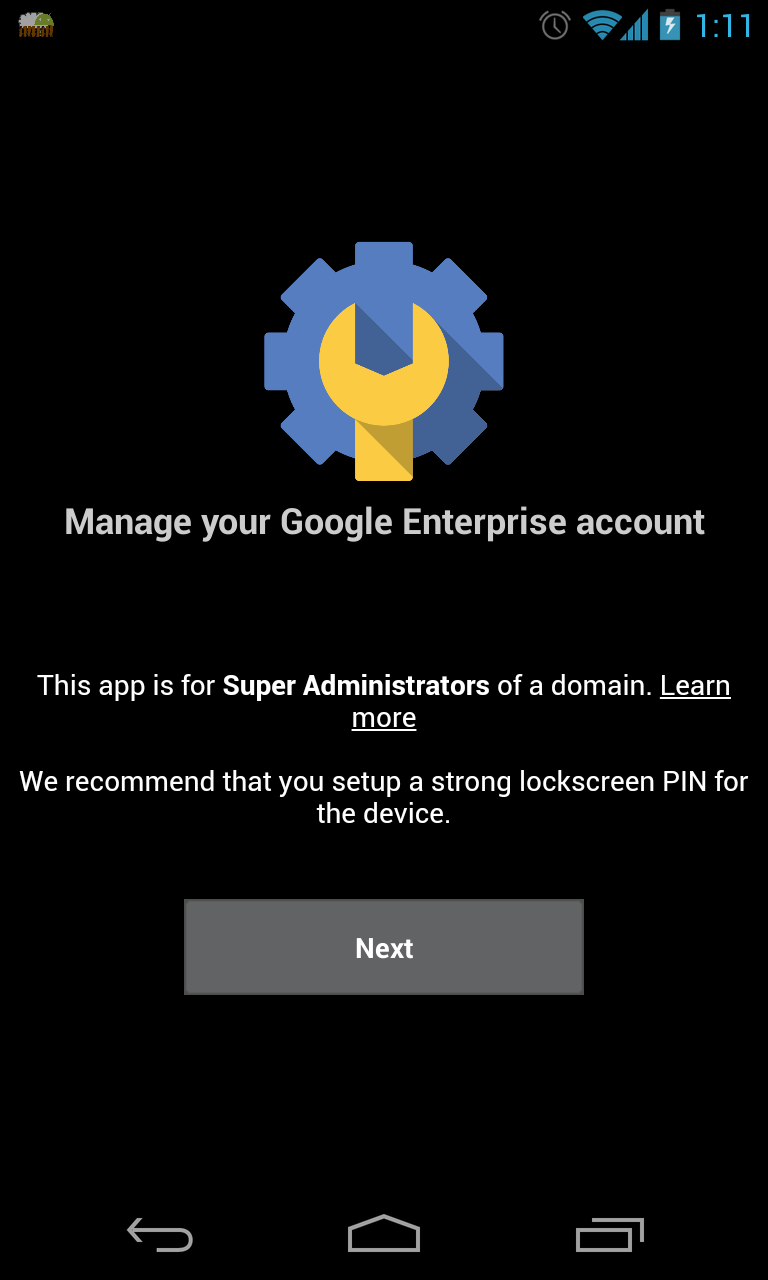Tap the Recent apps navigation button
This screenshot has width=768, height=1280.
608,1235
